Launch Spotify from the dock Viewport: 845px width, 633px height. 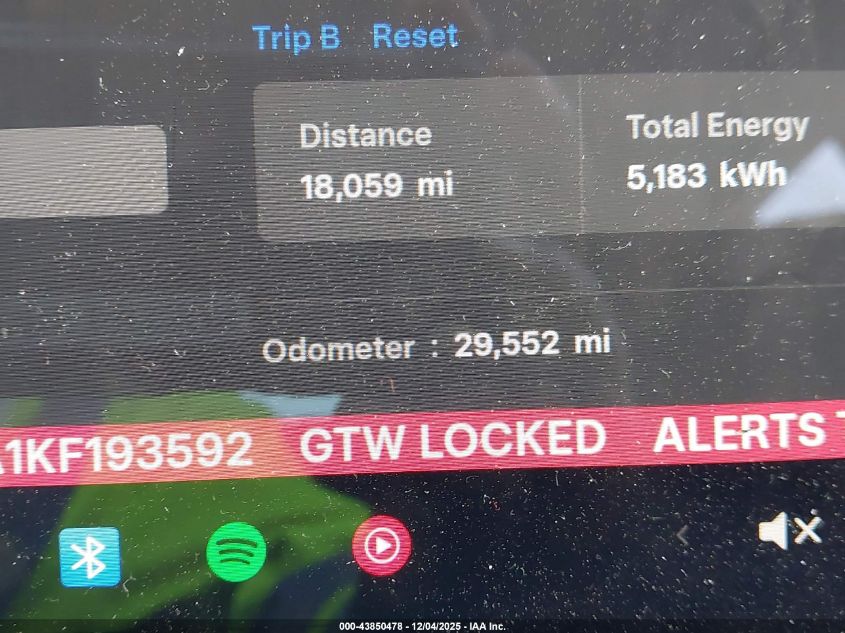tap(236, 552)
